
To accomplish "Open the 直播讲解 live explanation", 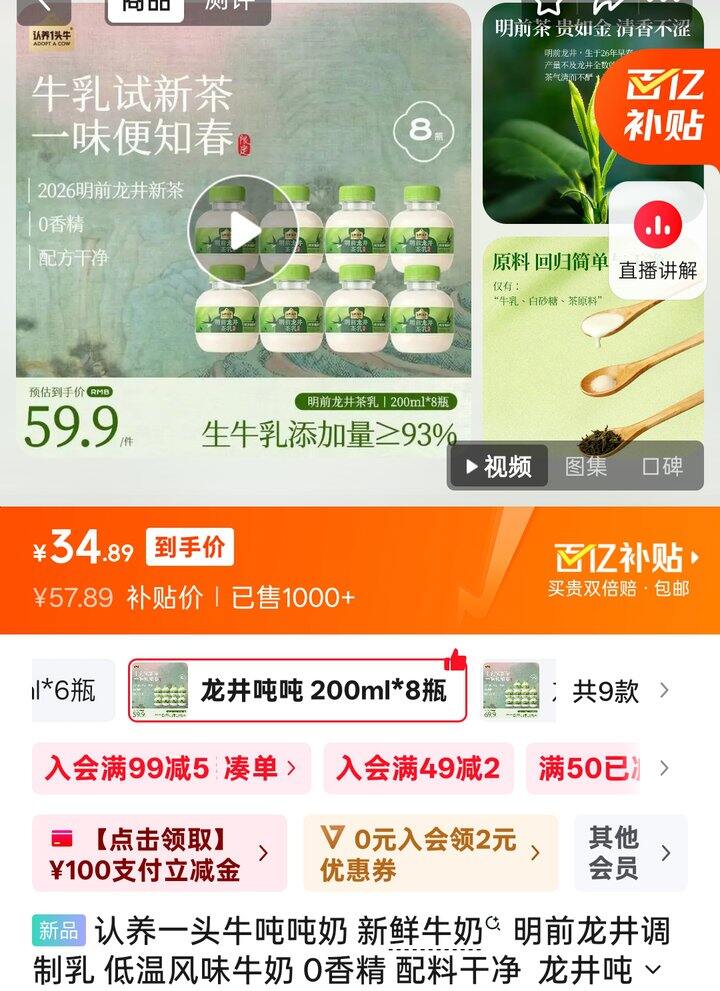I will 657,240.
